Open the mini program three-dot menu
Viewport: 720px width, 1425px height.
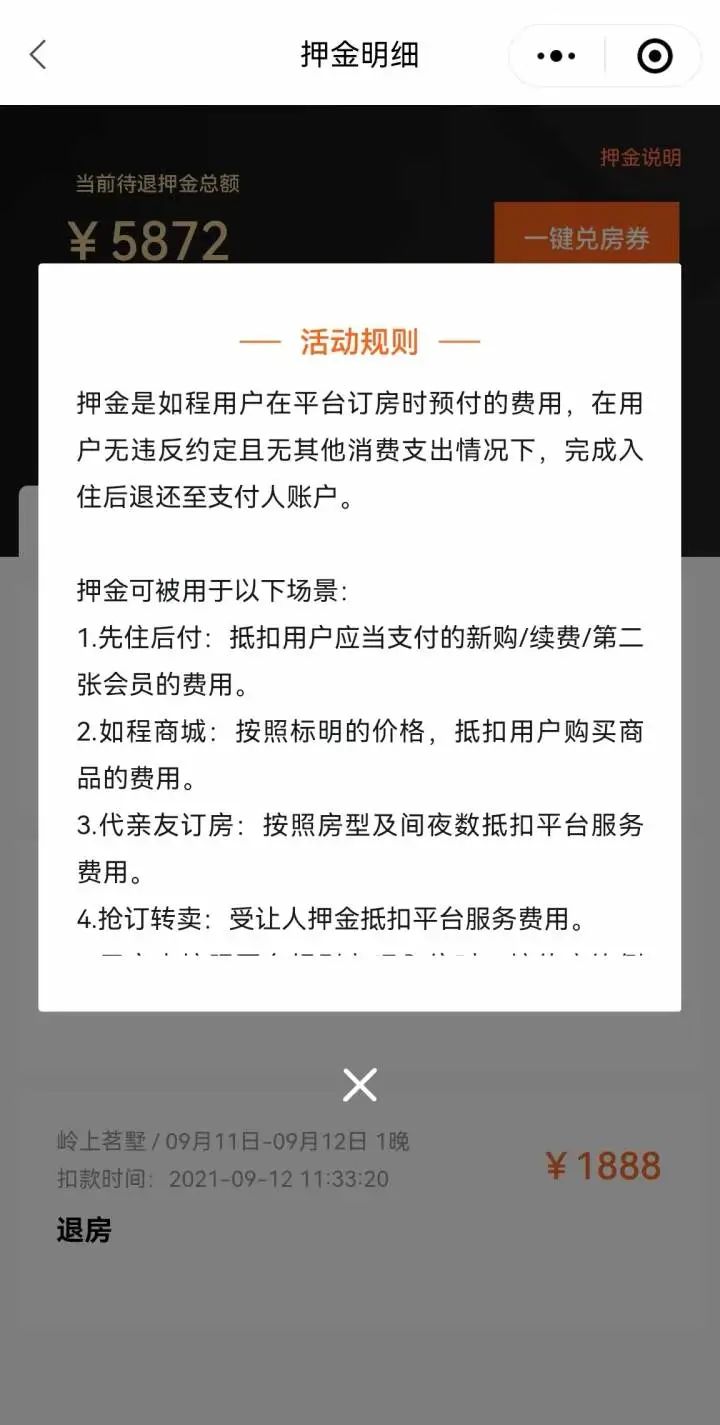(x=557, y=56)
